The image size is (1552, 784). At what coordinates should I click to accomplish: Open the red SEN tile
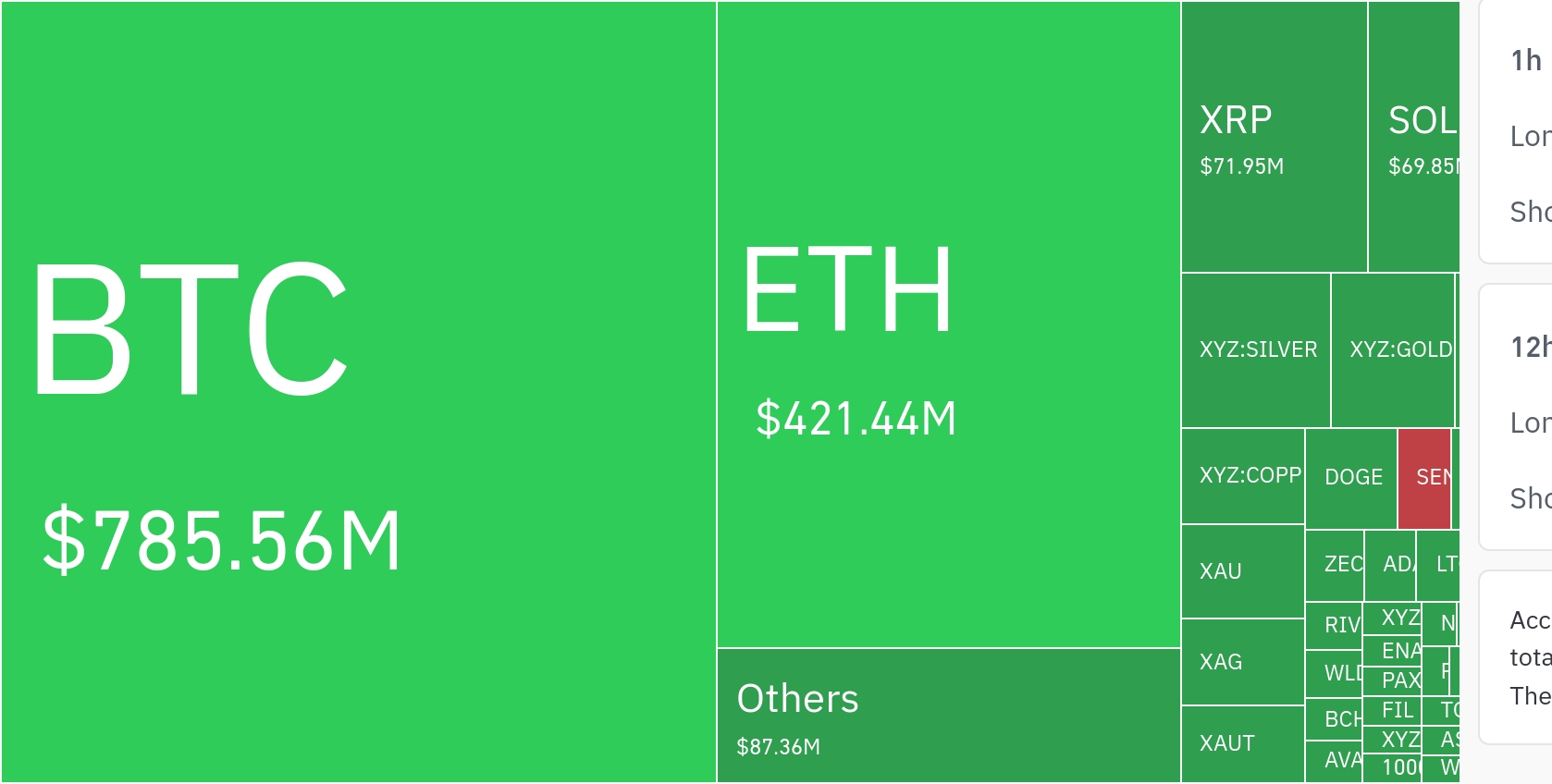[1424, 477]
